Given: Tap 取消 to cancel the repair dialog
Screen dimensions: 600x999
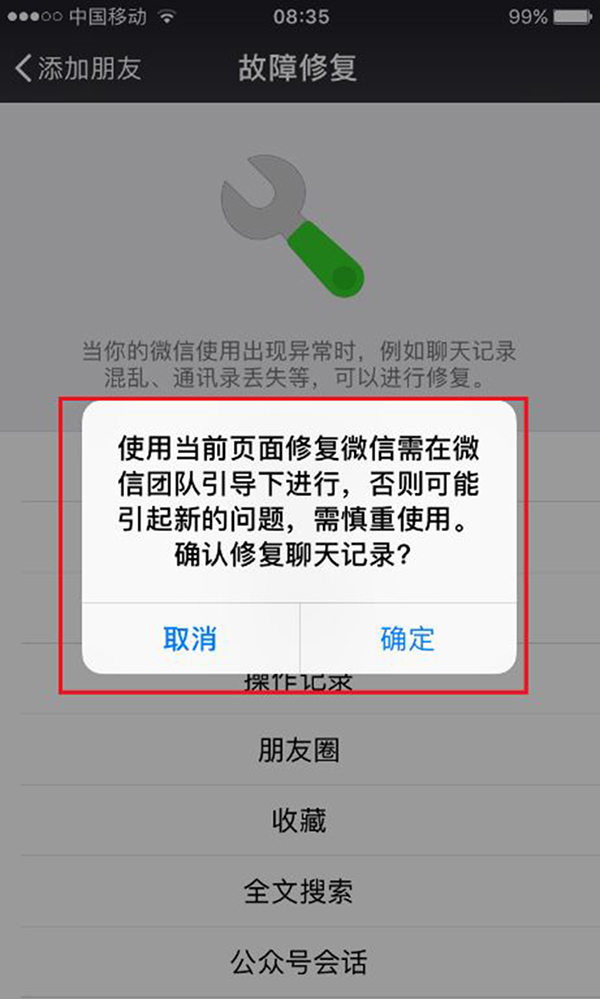Looking at the screenshot, I should (x=190, y=638).
